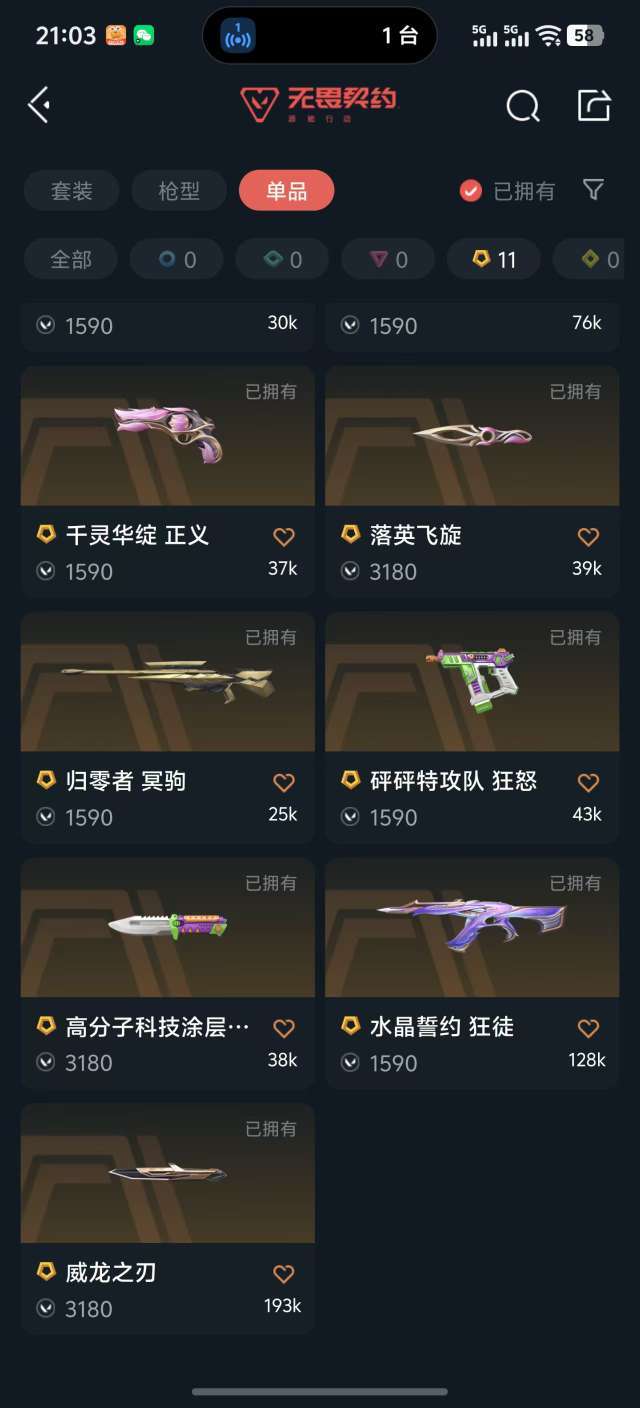Screen dimensions: 640x1408
Task: Select the 单品 tab
Action: coord(286,191)
